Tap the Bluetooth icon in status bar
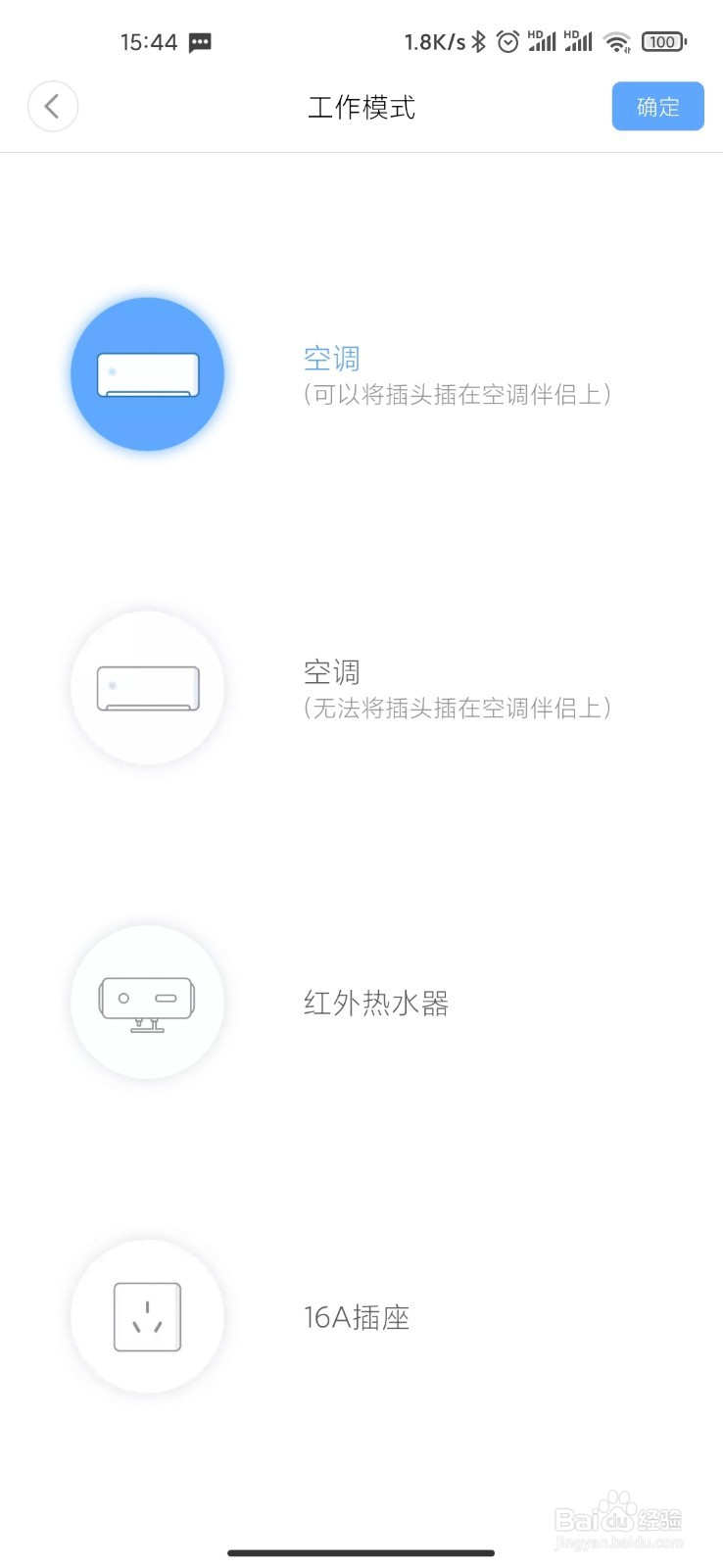This screenshot has width=723, height=1568. coord(477,41)
